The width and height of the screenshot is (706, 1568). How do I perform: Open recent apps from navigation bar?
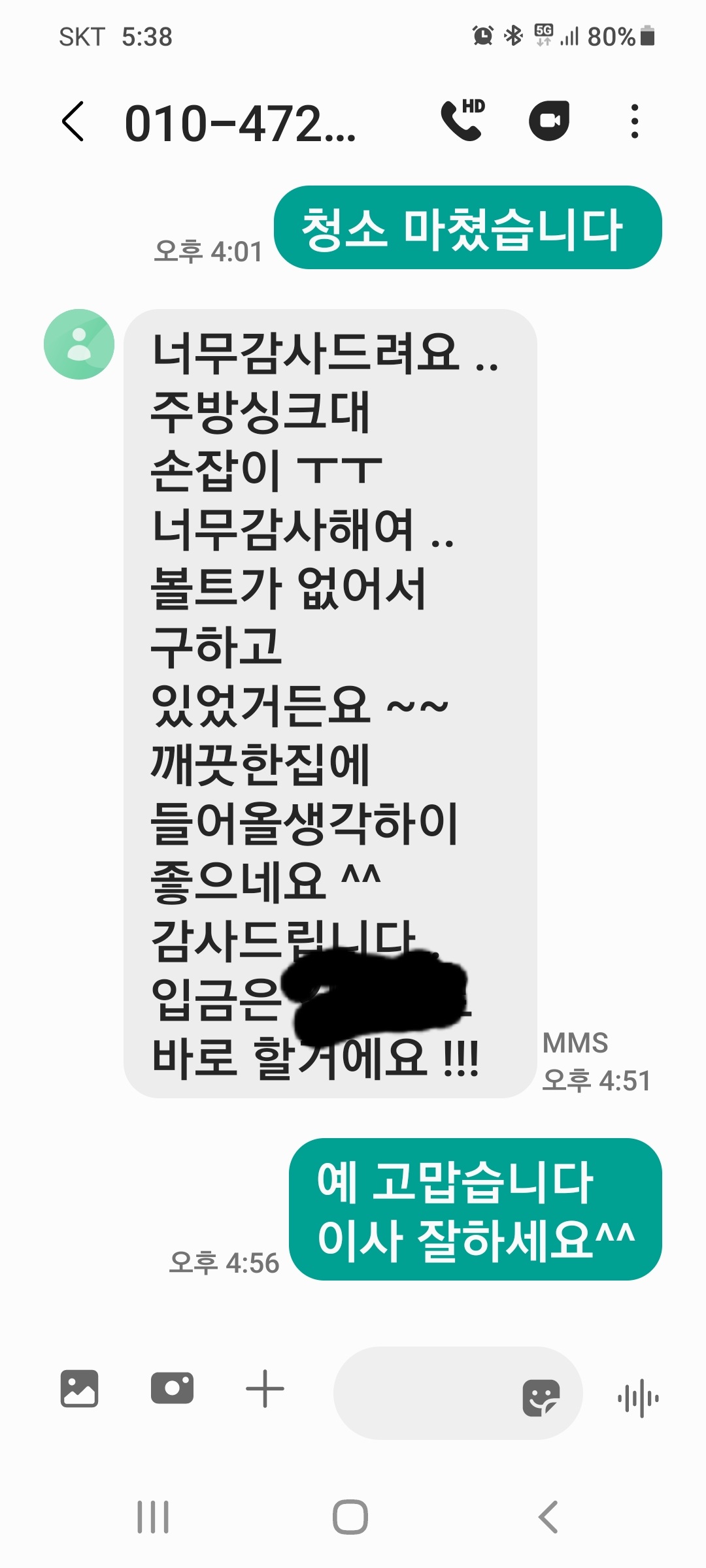click(153, 1516)
